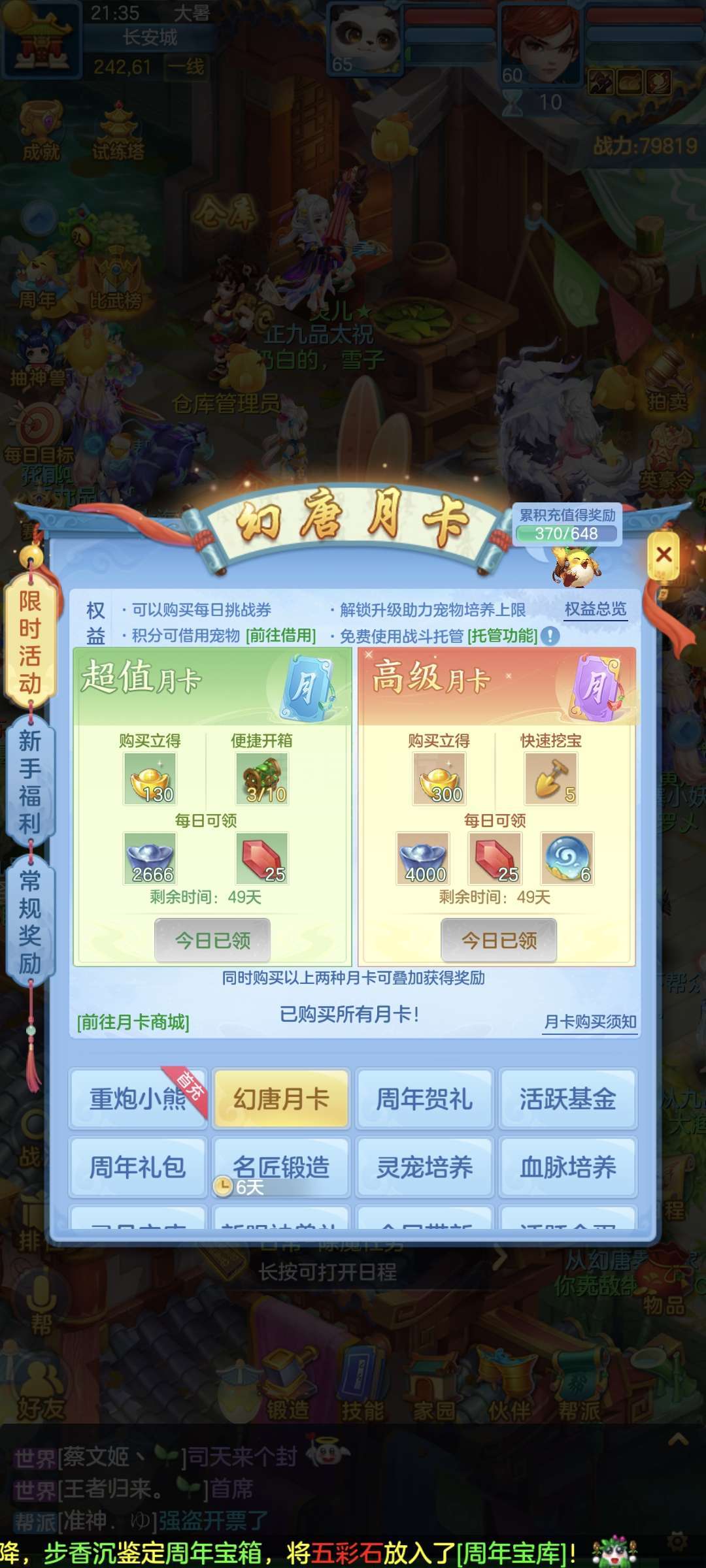
Task: Select the 周年贺礼 activity
Action: pos(424,1099)
